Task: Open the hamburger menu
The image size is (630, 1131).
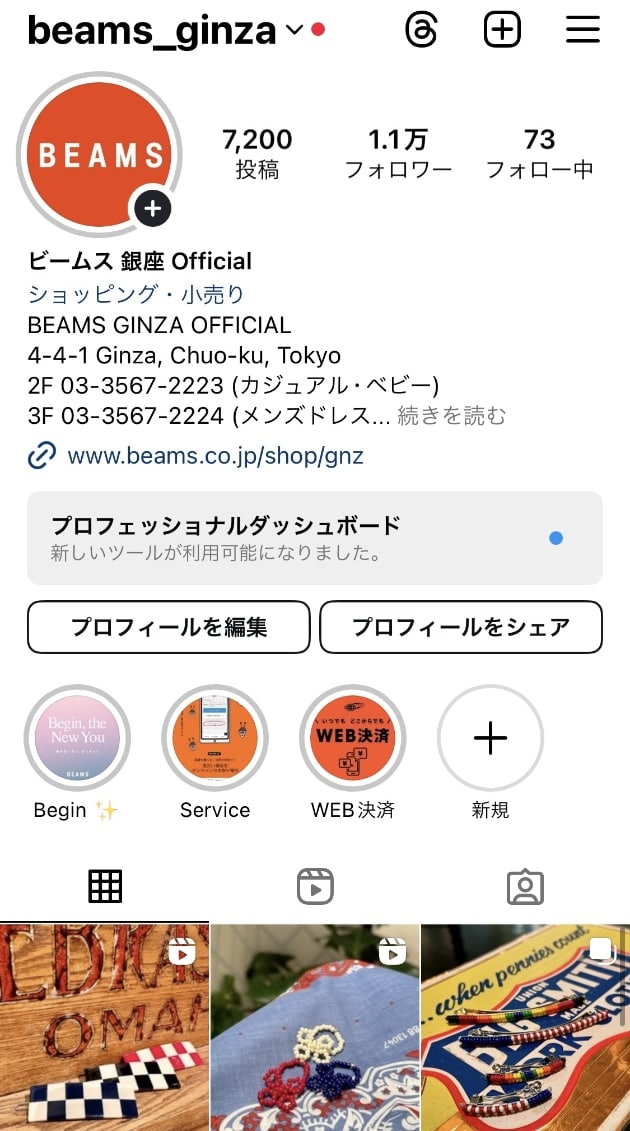Action: click(583, 30)
